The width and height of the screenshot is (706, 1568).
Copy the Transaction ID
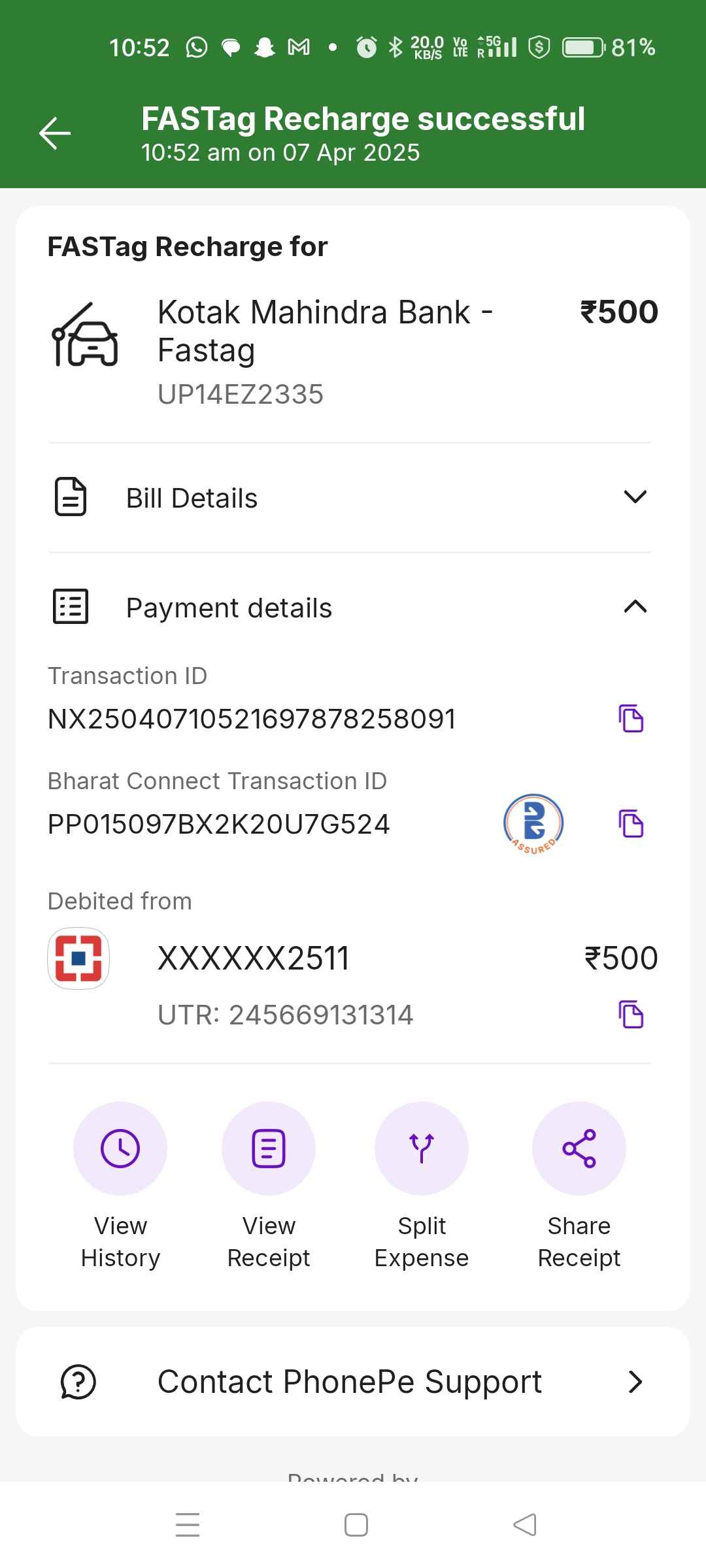pyautogui.click(x=631, y=719)
